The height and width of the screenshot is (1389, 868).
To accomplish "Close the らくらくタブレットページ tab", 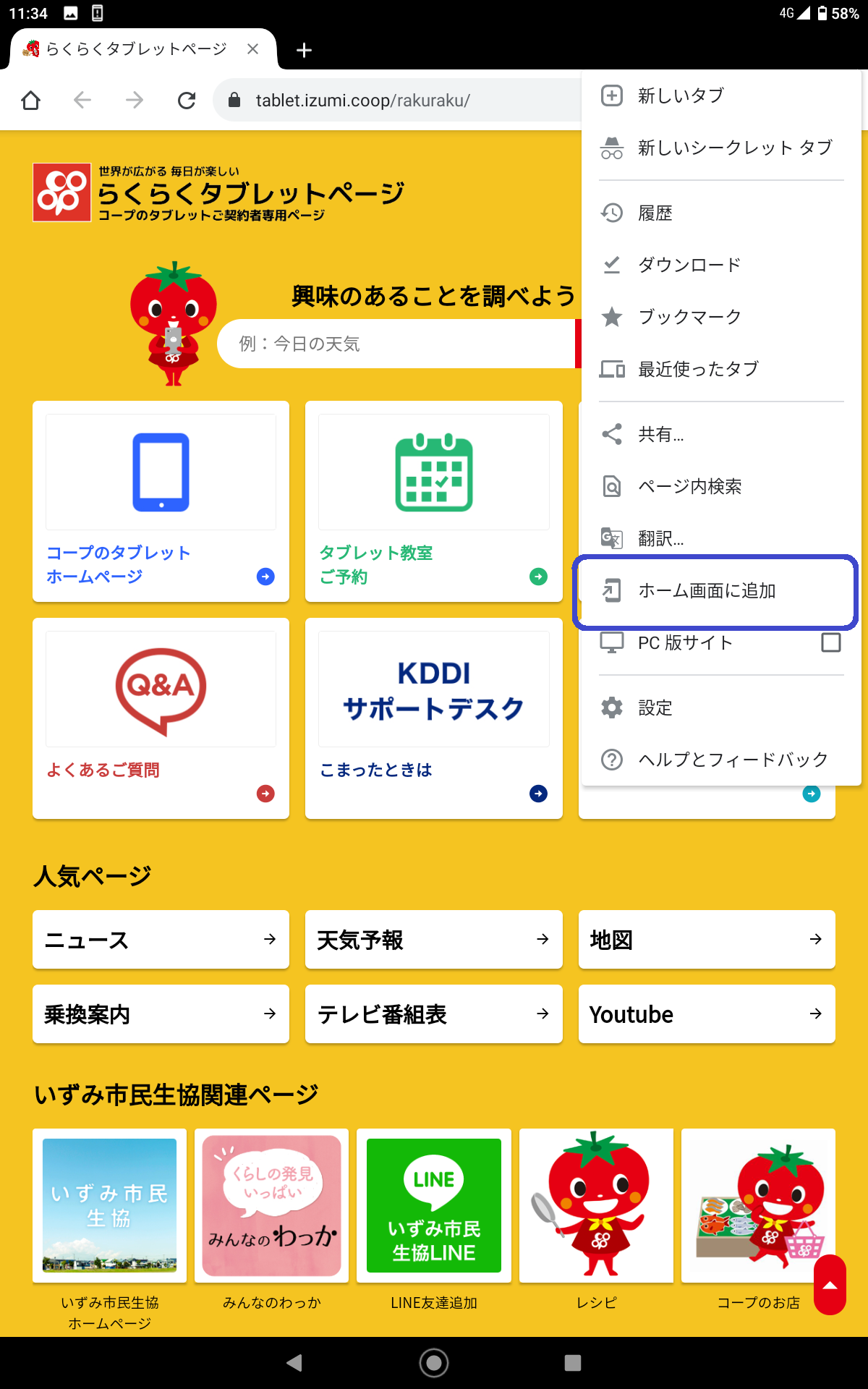I will coord(252,49).
